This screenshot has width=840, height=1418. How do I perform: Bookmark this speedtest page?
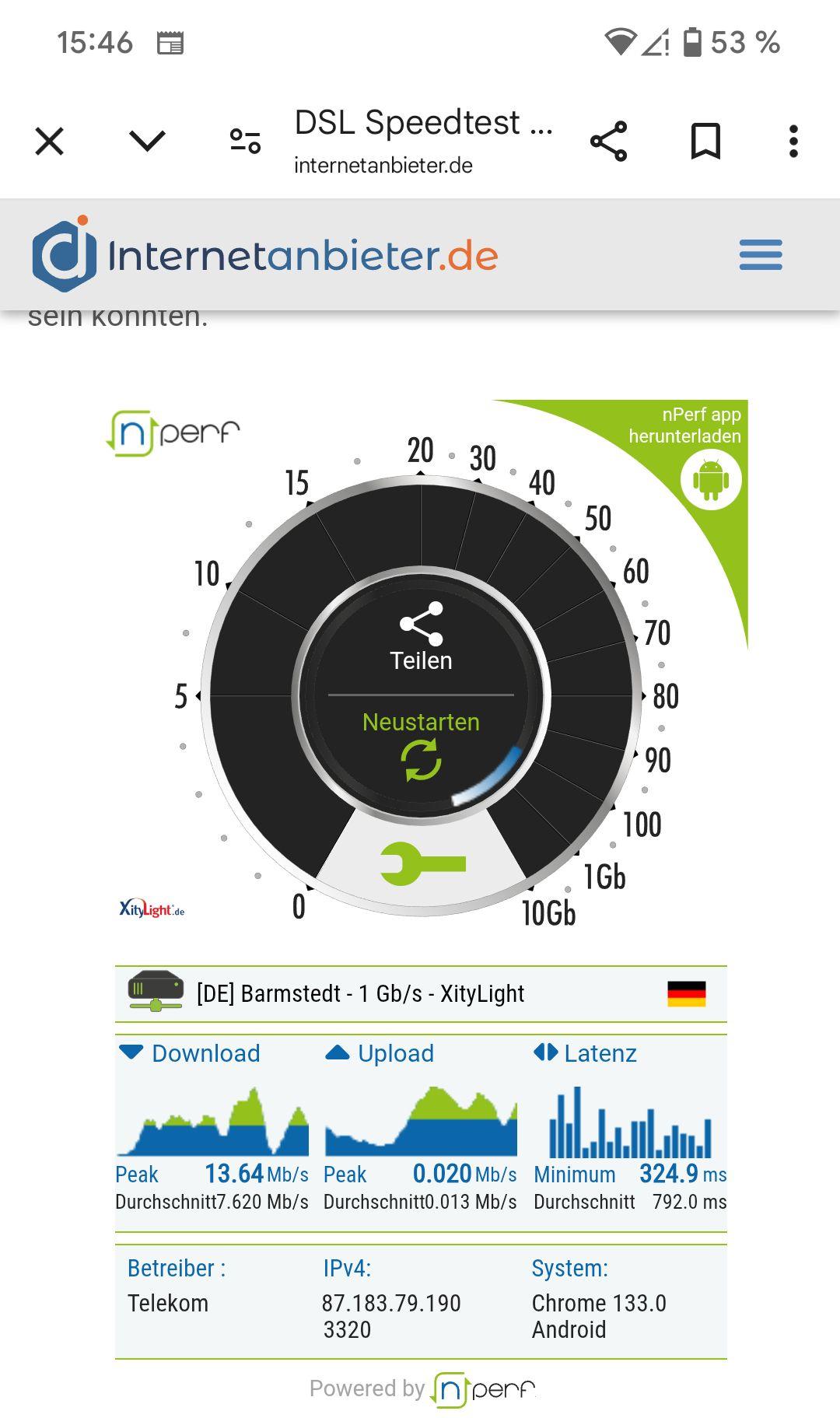click(705, 142)
